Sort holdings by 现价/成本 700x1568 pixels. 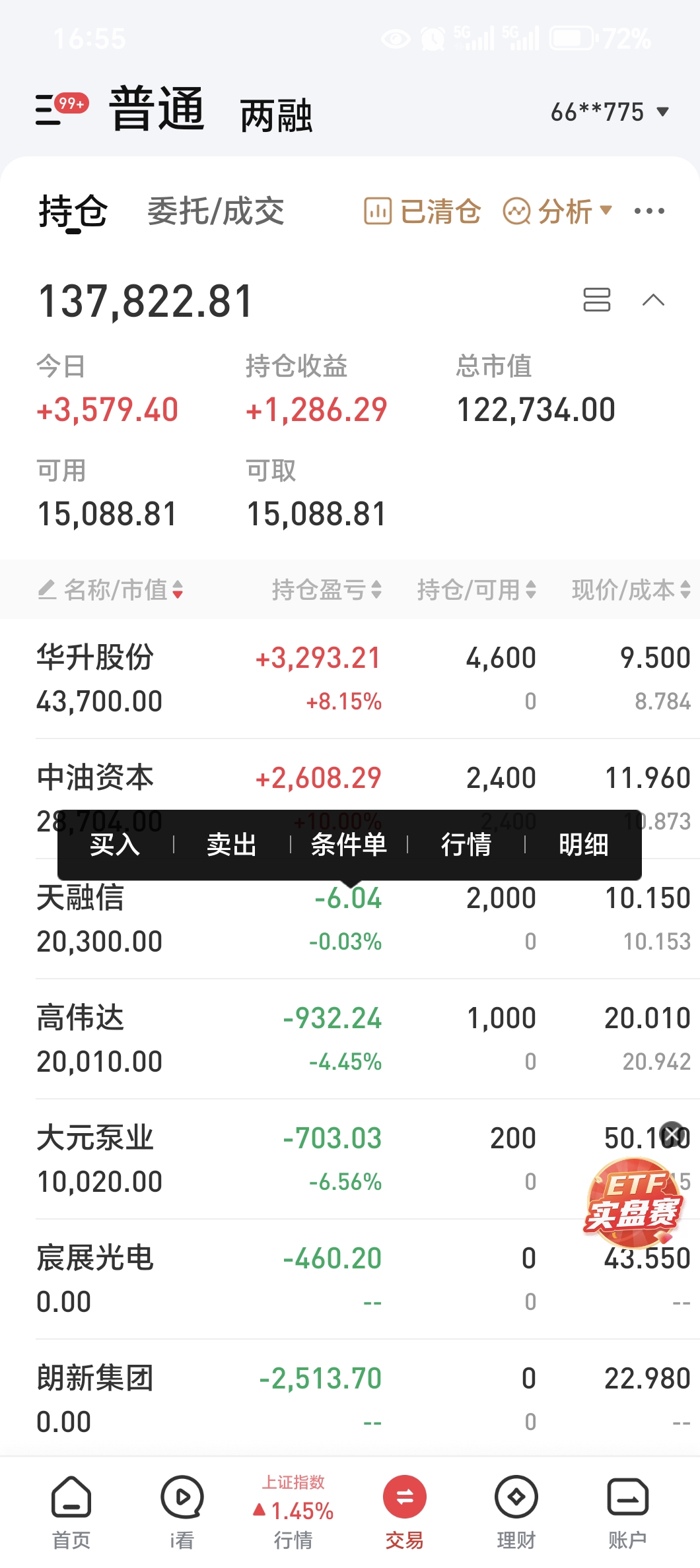coord(631,589)
